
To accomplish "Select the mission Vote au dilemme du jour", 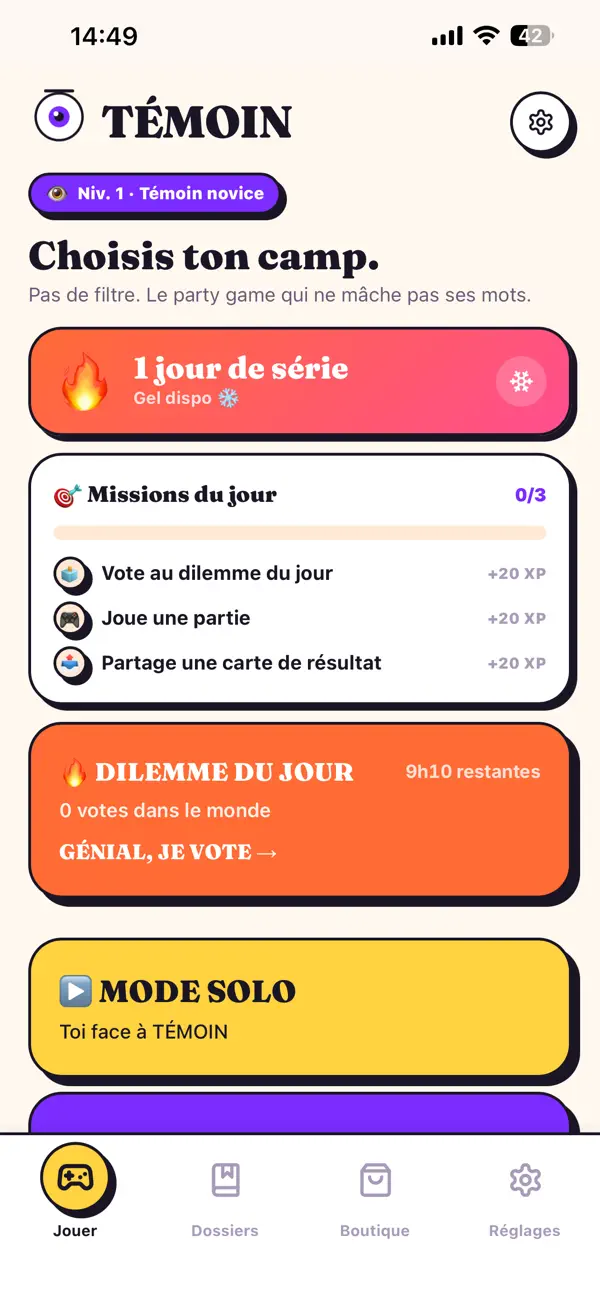I will pyautogui.click(x=299, y=574).
